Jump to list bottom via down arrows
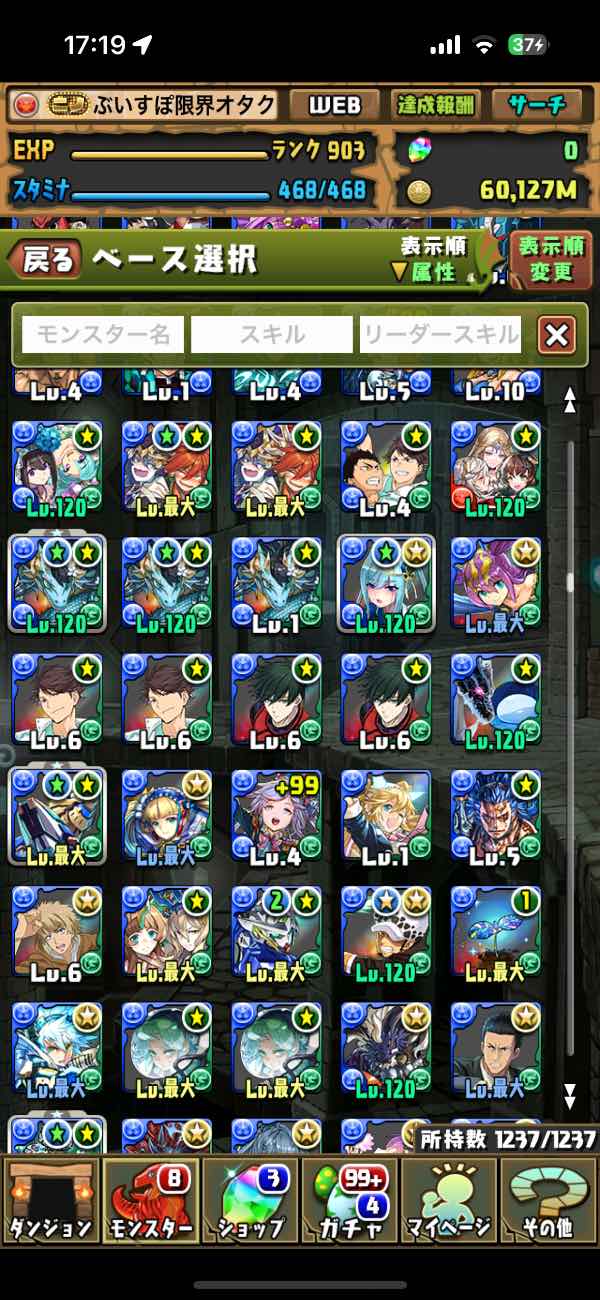The height and width of the screenshot is (1300, 600). [x=570, y=1095]
